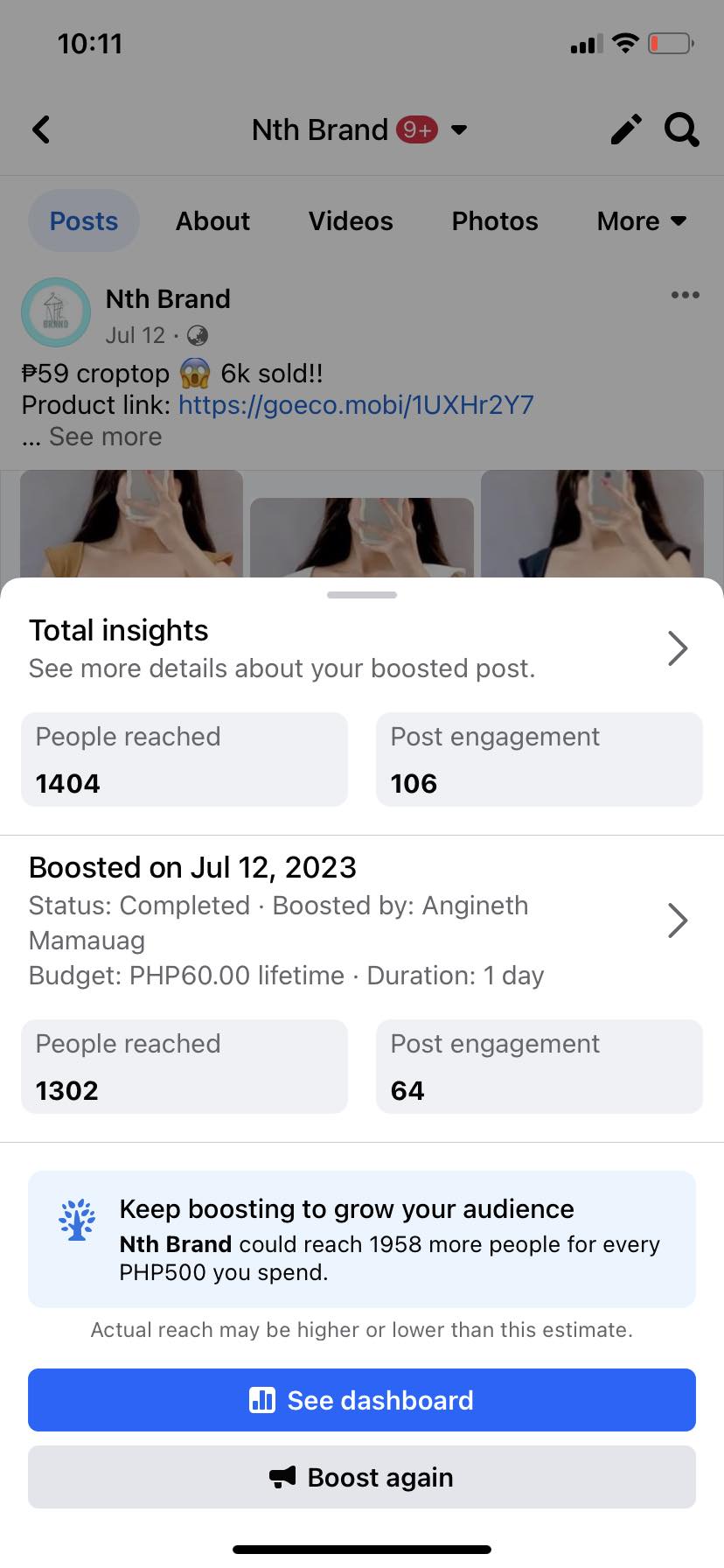The width and height of the screenshot is (724, 1568).
Task: Switch to the About tab
Action: 212,221
